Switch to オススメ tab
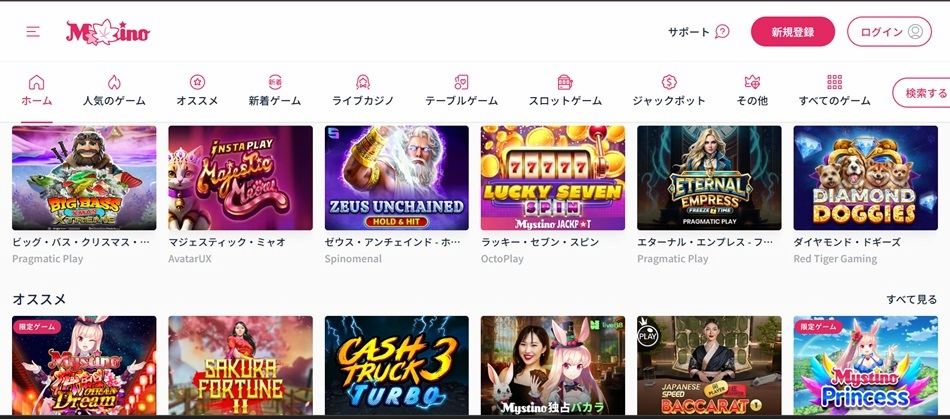The image size is (950, 419). tap(197, 90)
